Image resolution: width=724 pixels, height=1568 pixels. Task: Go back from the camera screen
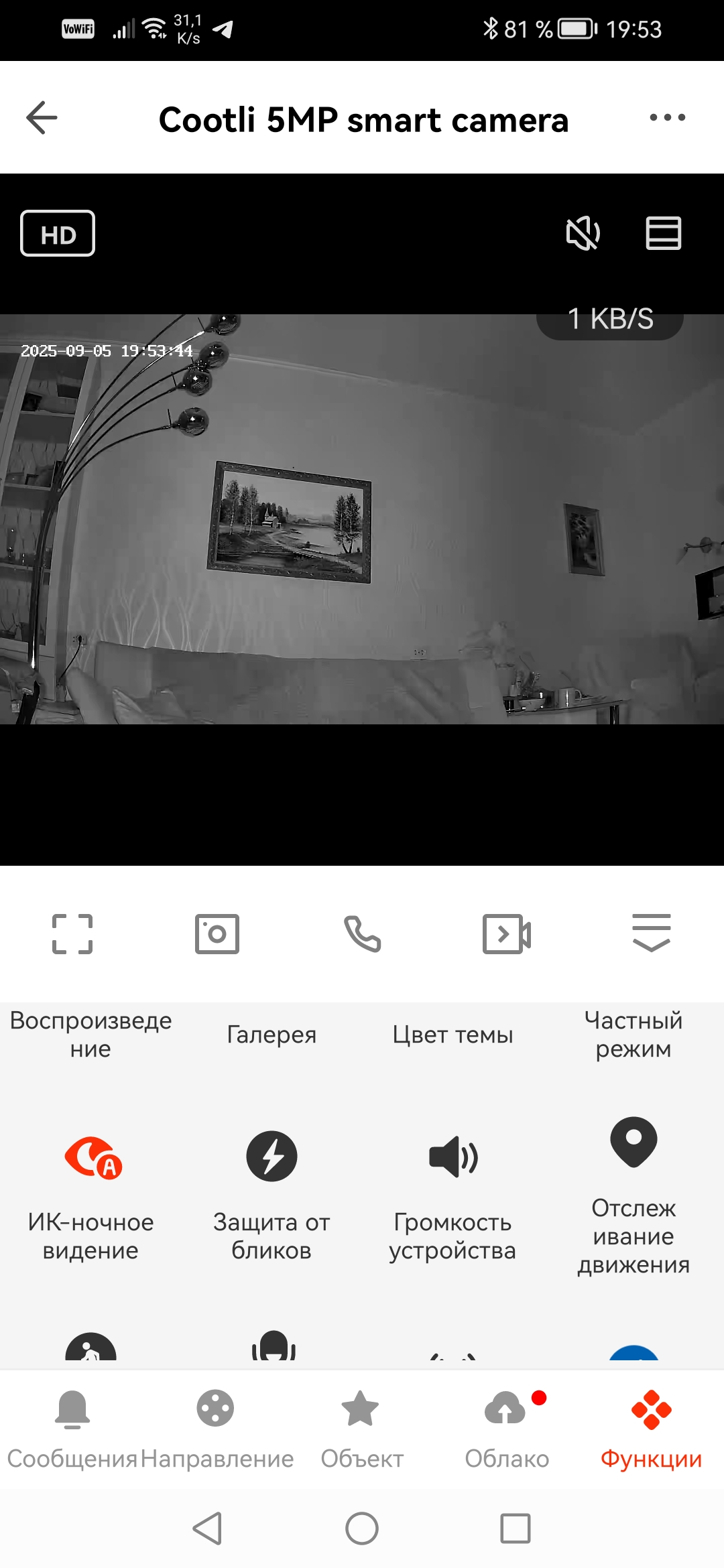(x=42, y=118)
